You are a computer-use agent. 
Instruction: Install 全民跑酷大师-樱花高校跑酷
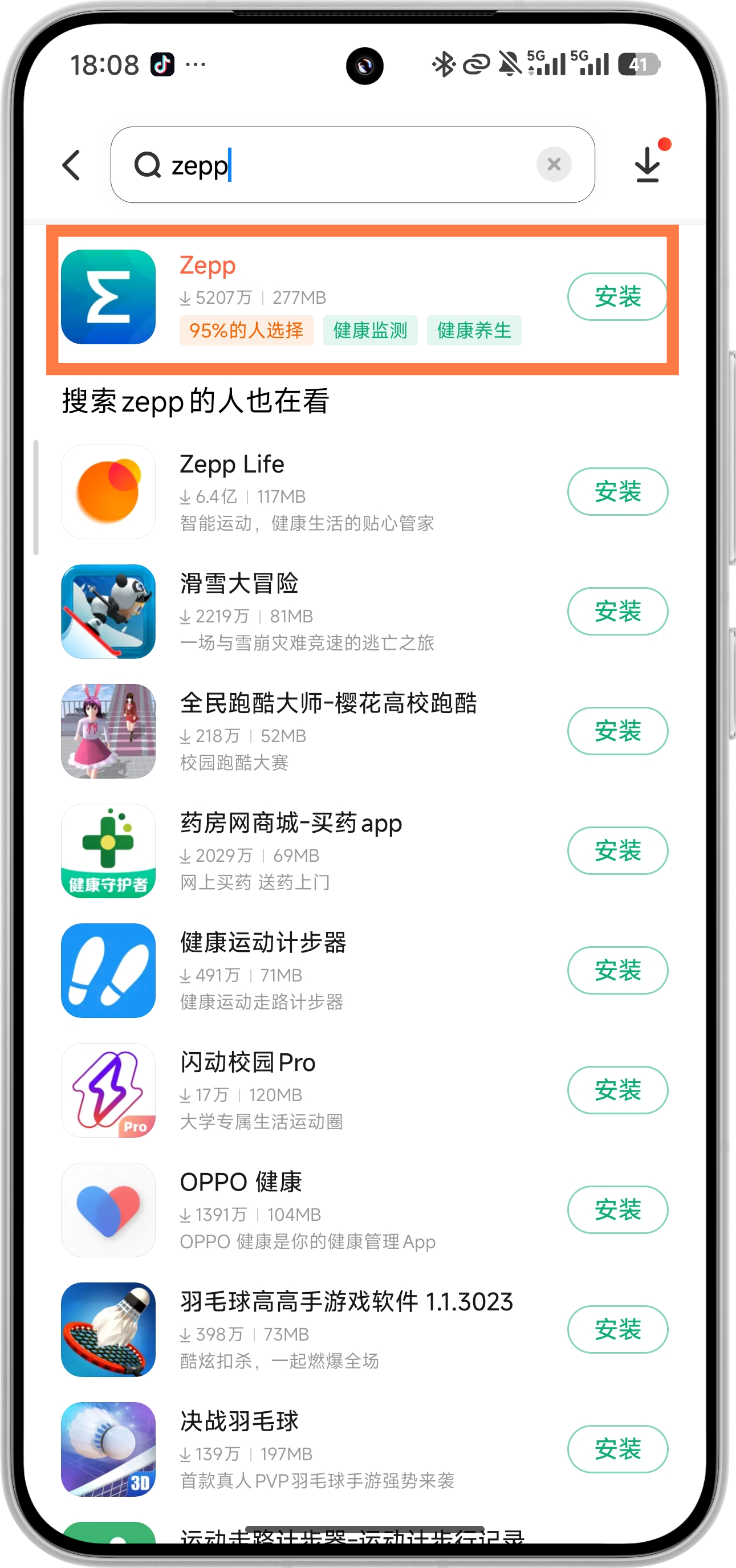pos(617,731)
